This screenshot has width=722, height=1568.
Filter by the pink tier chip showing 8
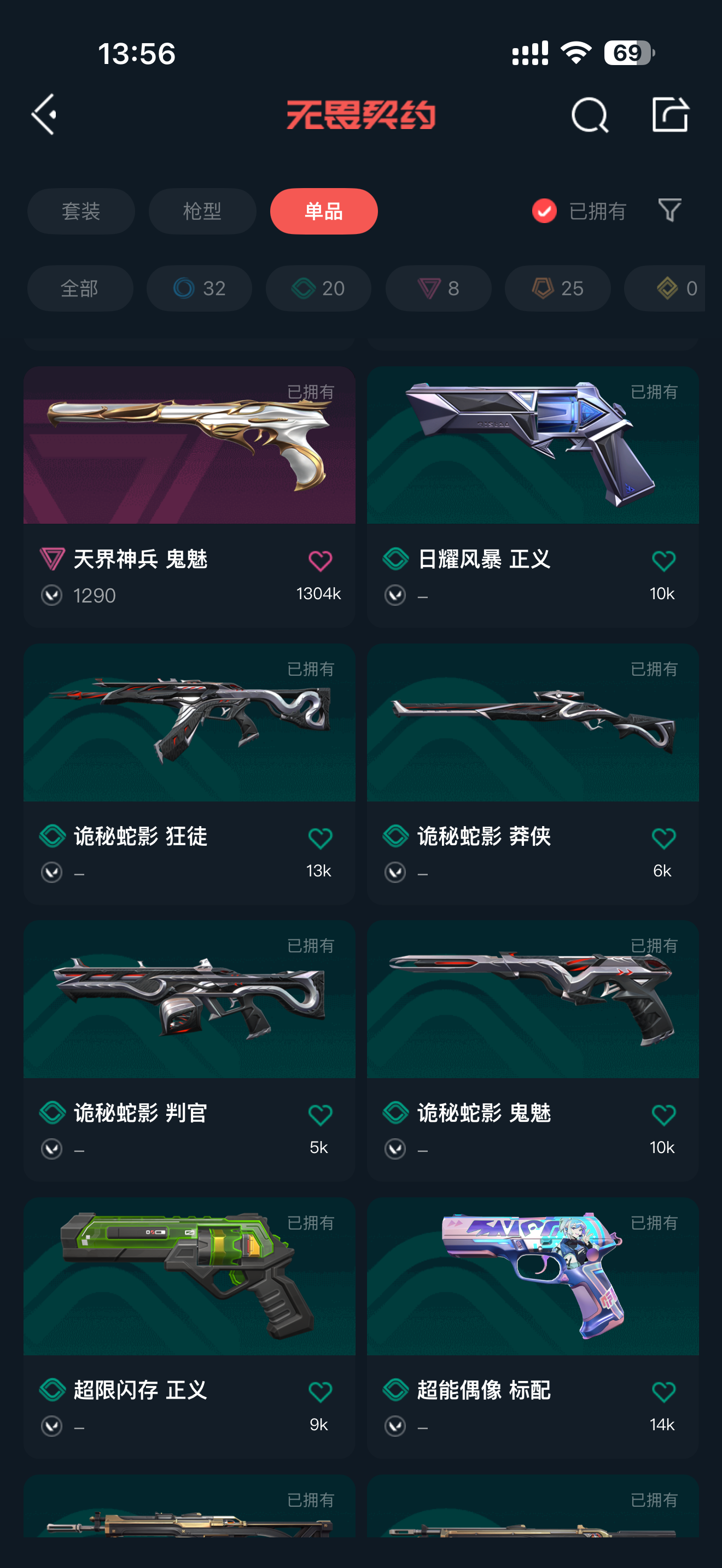point(438,289)
